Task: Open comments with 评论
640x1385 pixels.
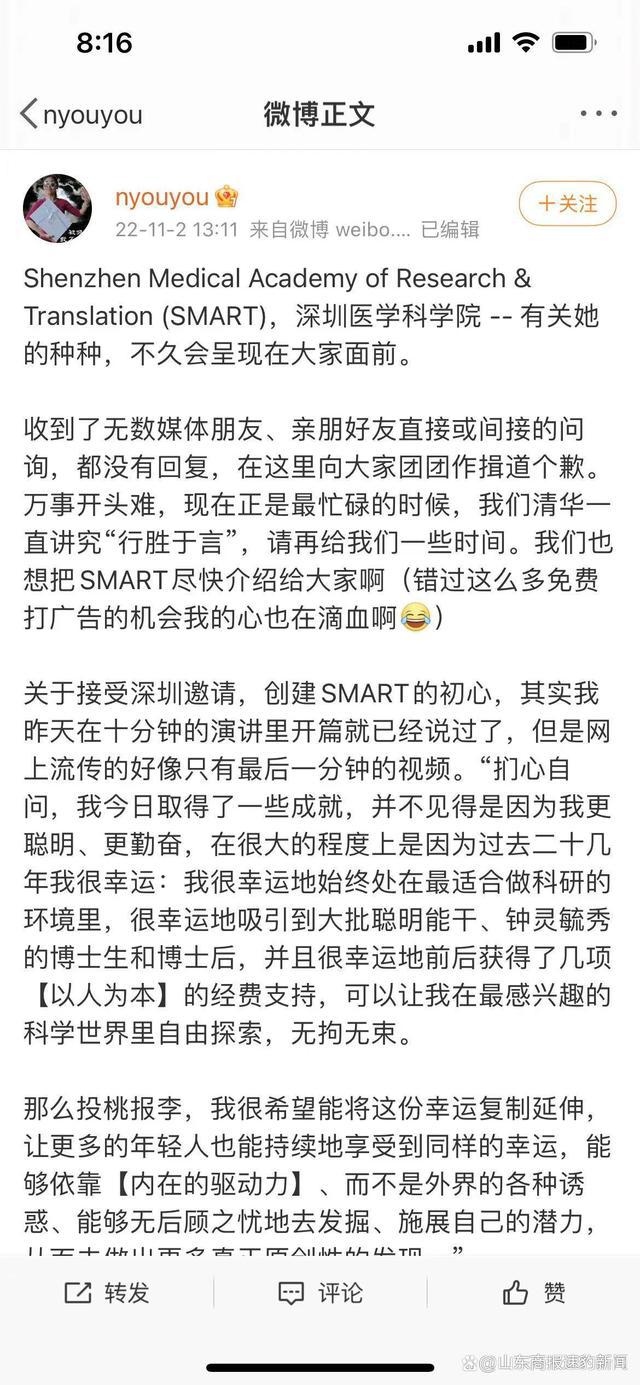Action: (320, 1293)
